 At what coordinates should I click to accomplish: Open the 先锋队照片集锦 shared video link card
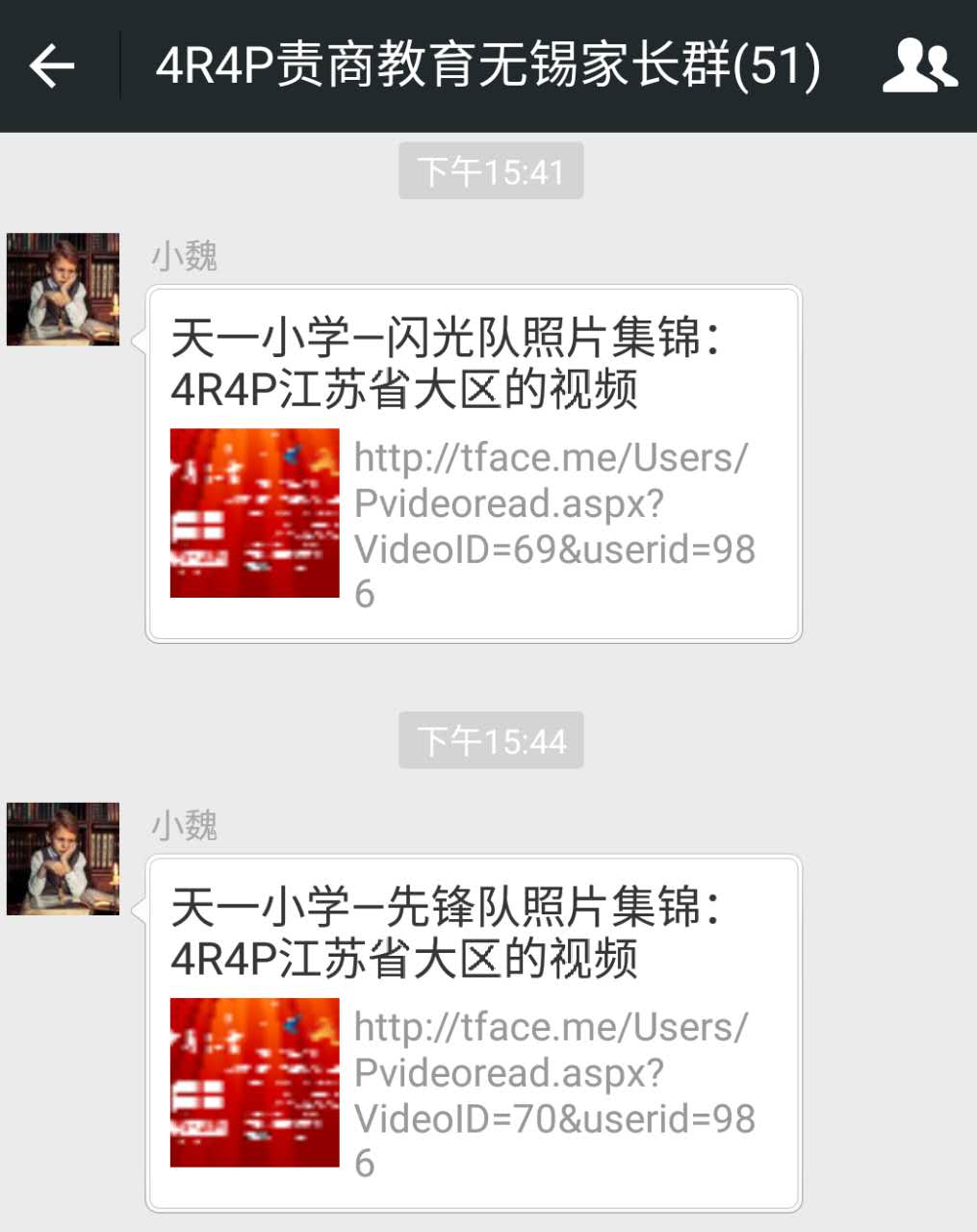[x=474, y=1033]
